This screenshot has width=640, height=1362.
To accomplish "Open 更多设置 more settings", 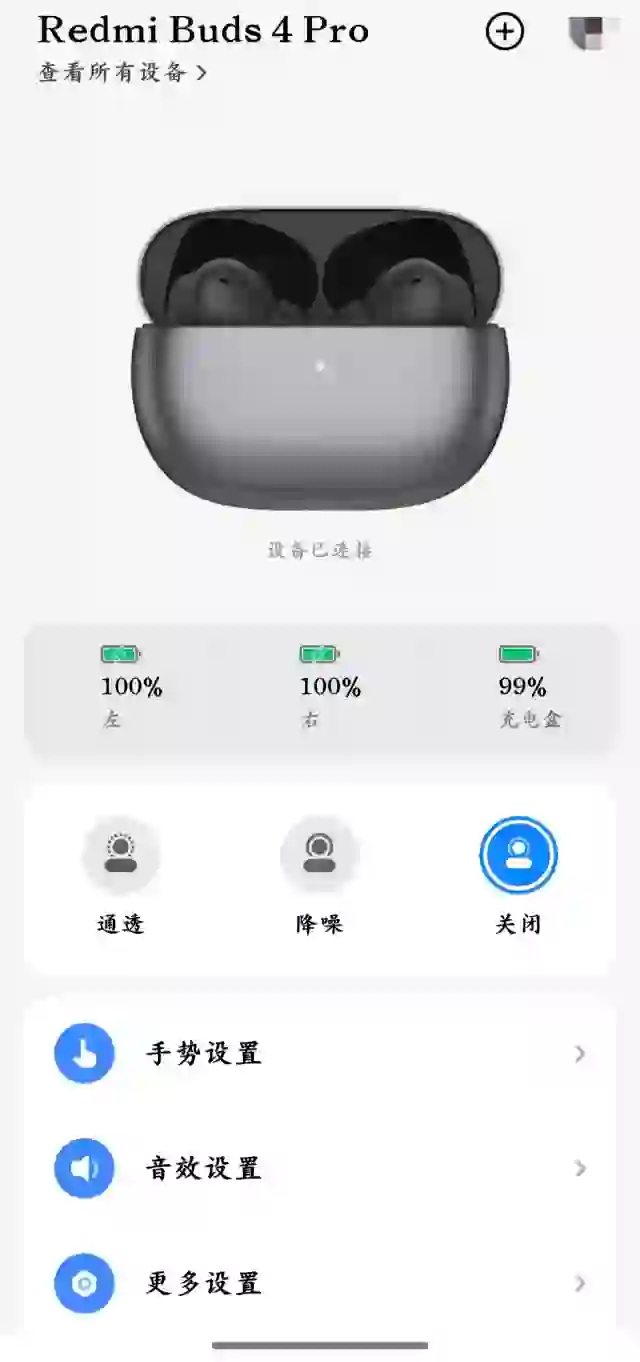I will coord(319,1283).
